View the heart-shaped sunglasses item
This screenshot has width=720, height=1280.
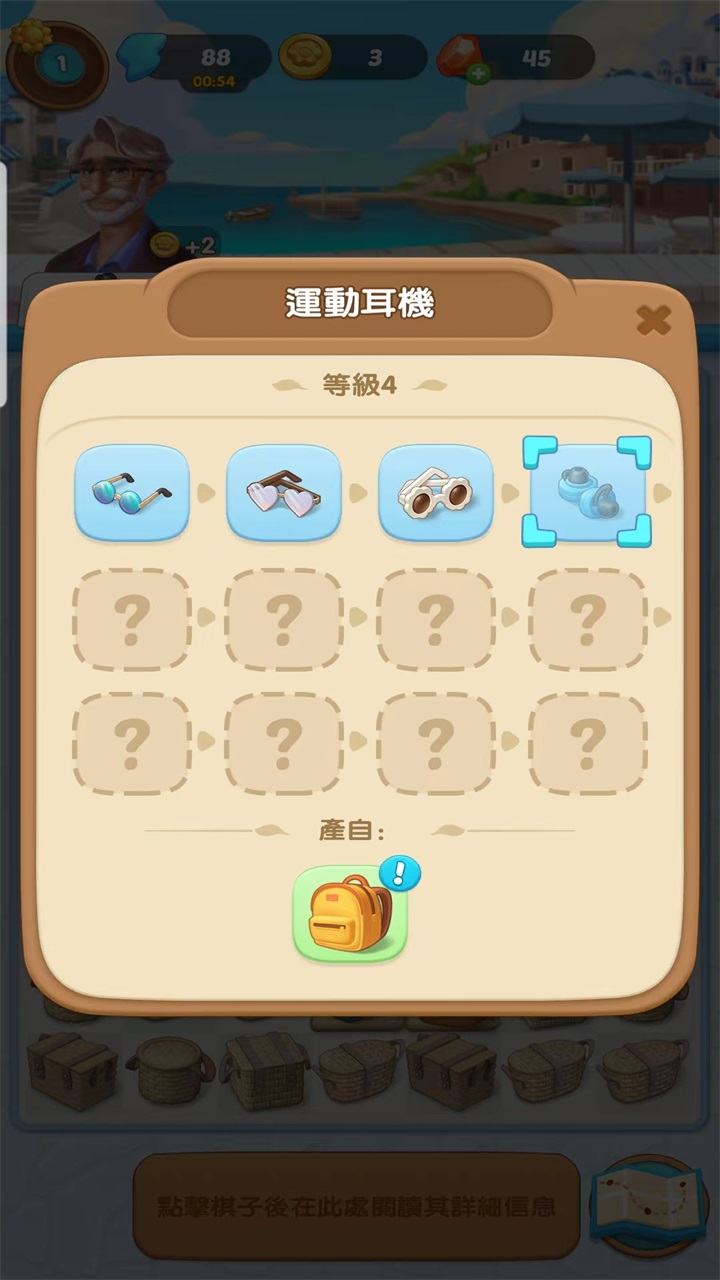pos(284,490)
